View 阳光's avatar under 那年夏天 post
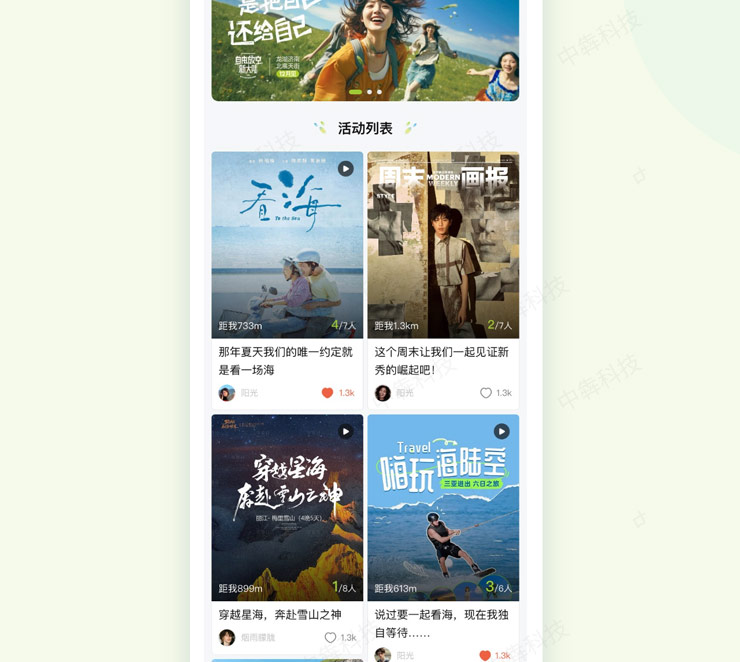 tap(227, 393)
